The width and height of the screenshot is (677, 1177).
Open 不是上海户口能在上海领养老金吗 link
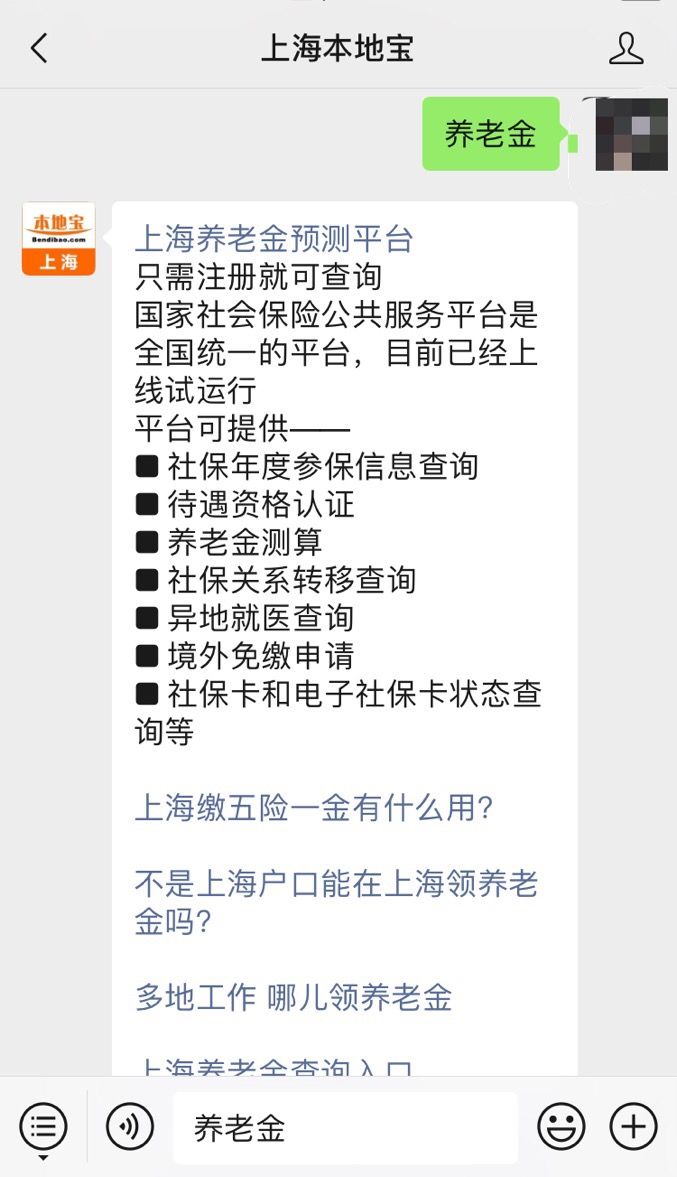(x=336, y=903)
